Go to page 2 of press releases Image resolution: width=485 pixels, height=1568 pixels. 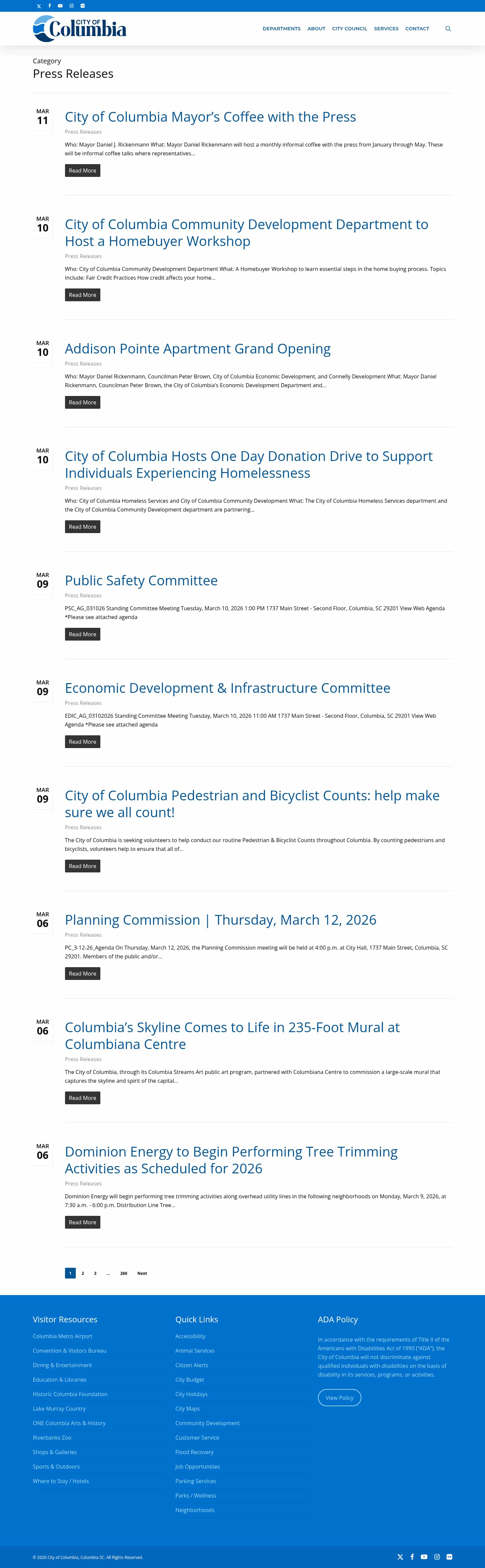pos(83,1273)
